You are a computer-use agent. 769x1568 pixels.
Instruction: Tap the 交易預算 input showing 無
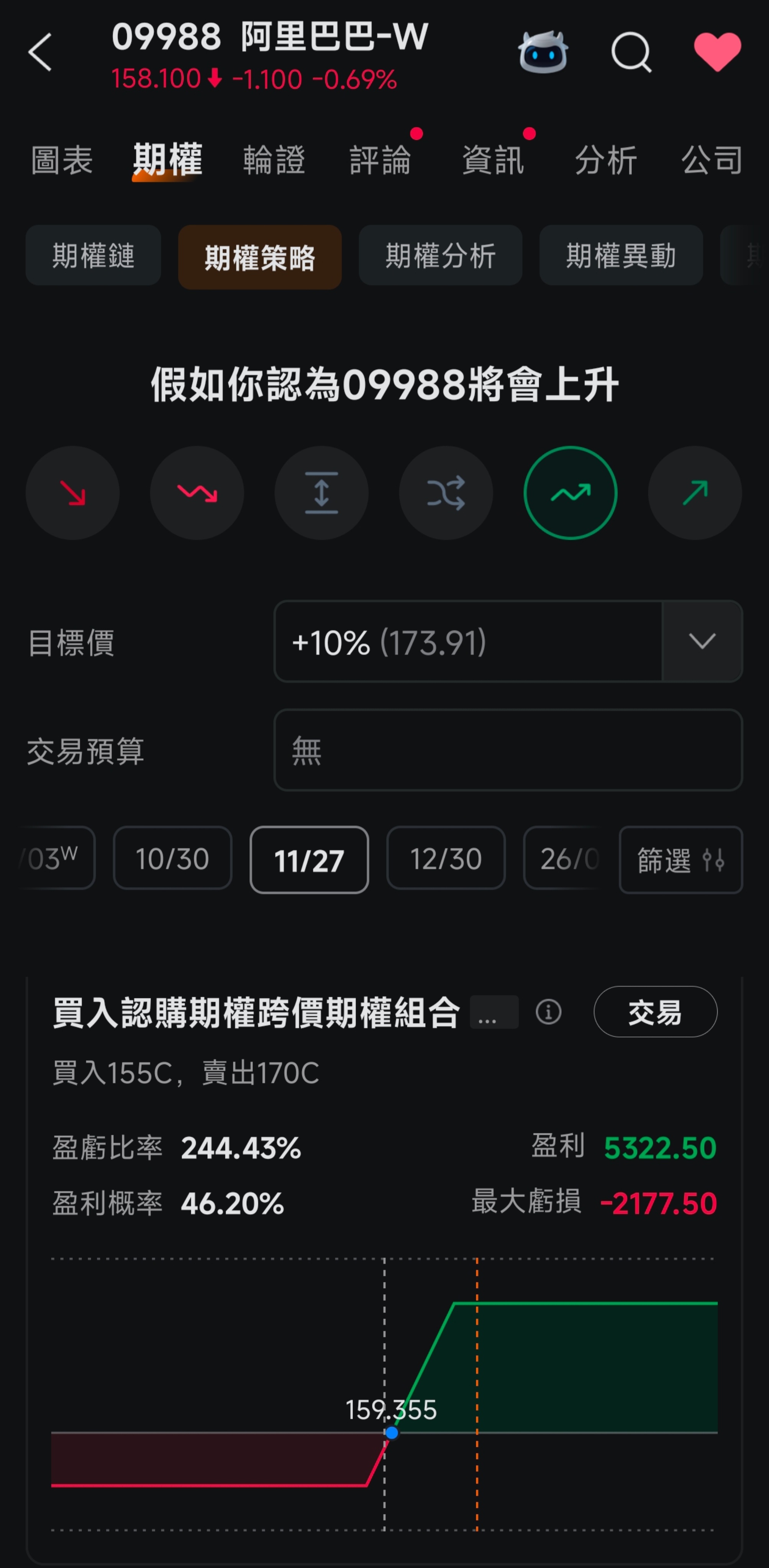508,751
